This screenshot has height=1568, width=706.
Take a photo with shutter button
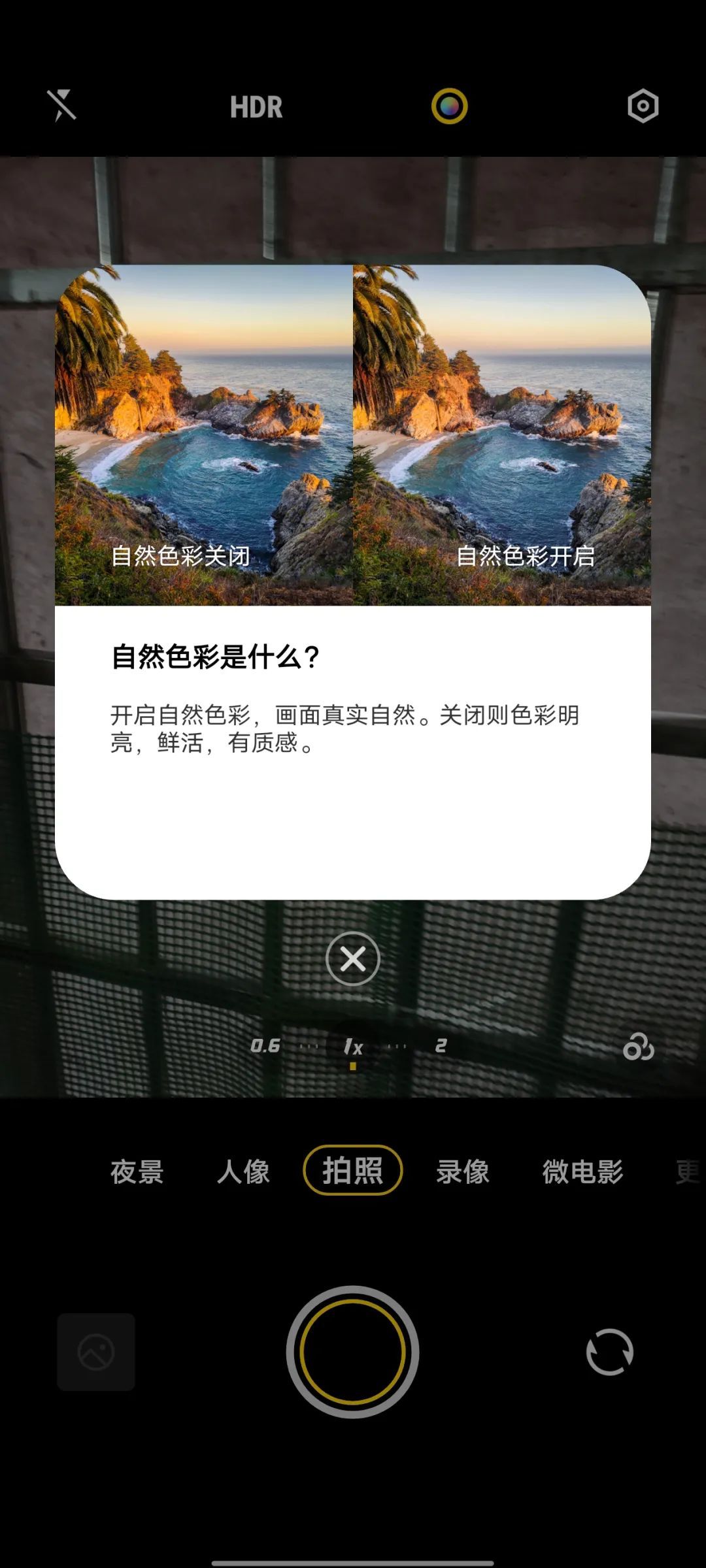click(353, 1352)
